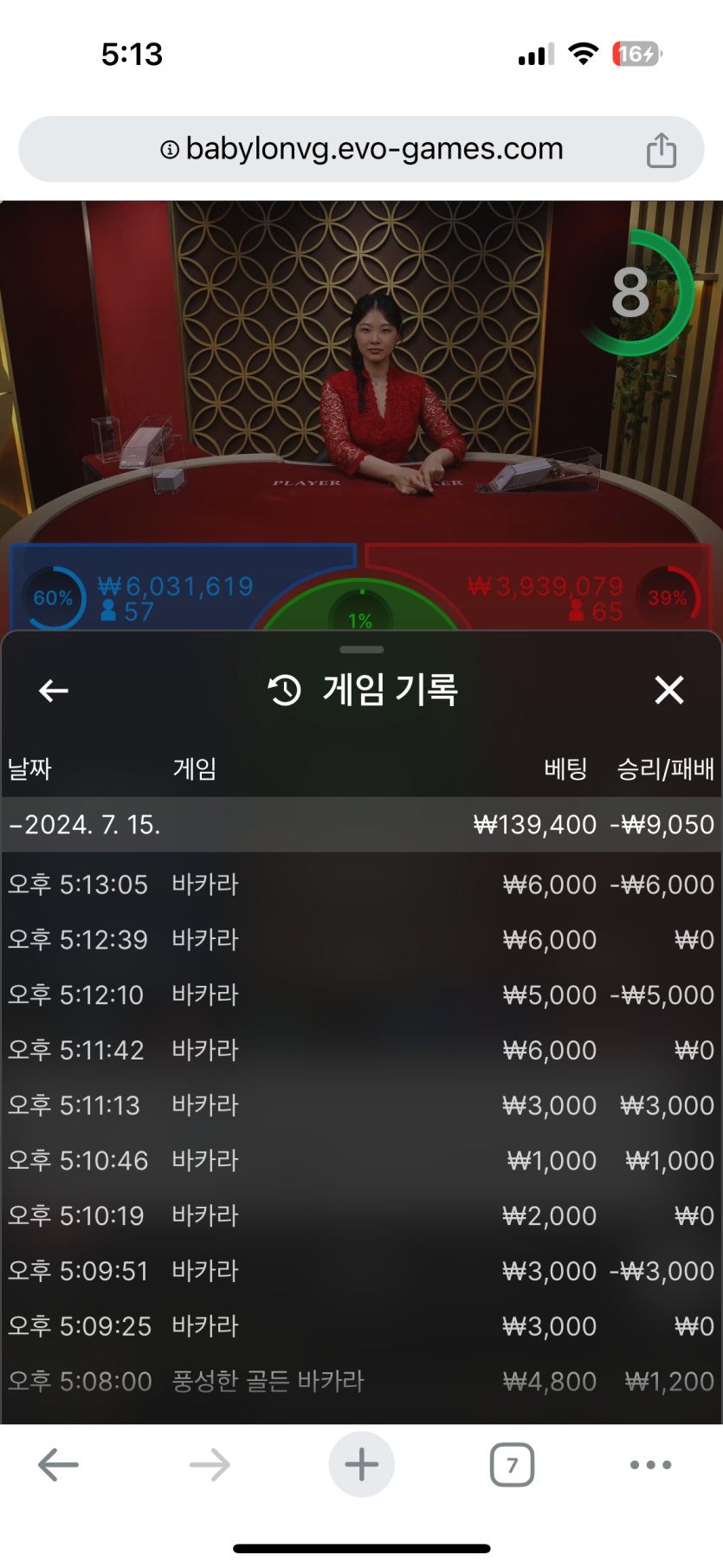This screenshot has height=1568, width=723.
Task: Open the tab switcher showing 7 tabs
Action: (512, 1465)
